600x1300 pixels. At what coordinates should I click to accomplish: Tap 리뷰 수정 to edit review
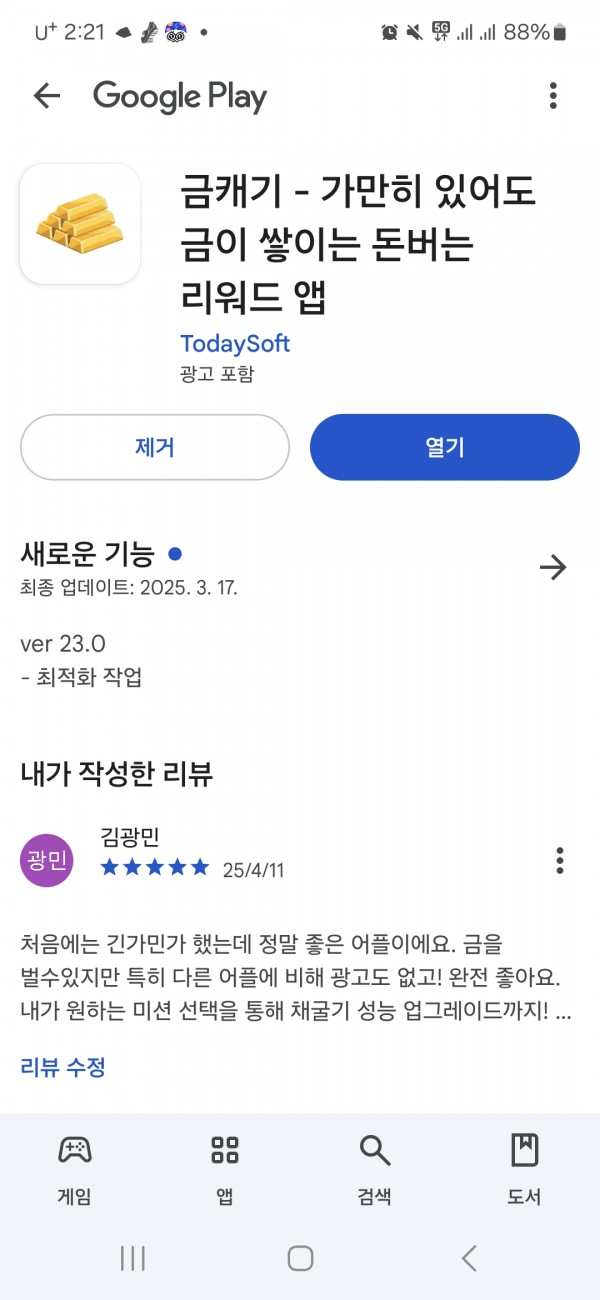coord(62,1066)
